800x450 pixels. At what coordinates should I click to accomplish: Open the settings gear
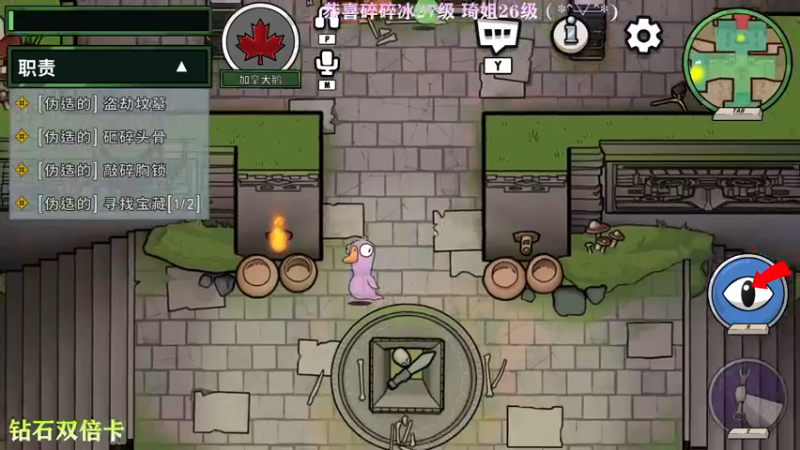pos(644,36)
